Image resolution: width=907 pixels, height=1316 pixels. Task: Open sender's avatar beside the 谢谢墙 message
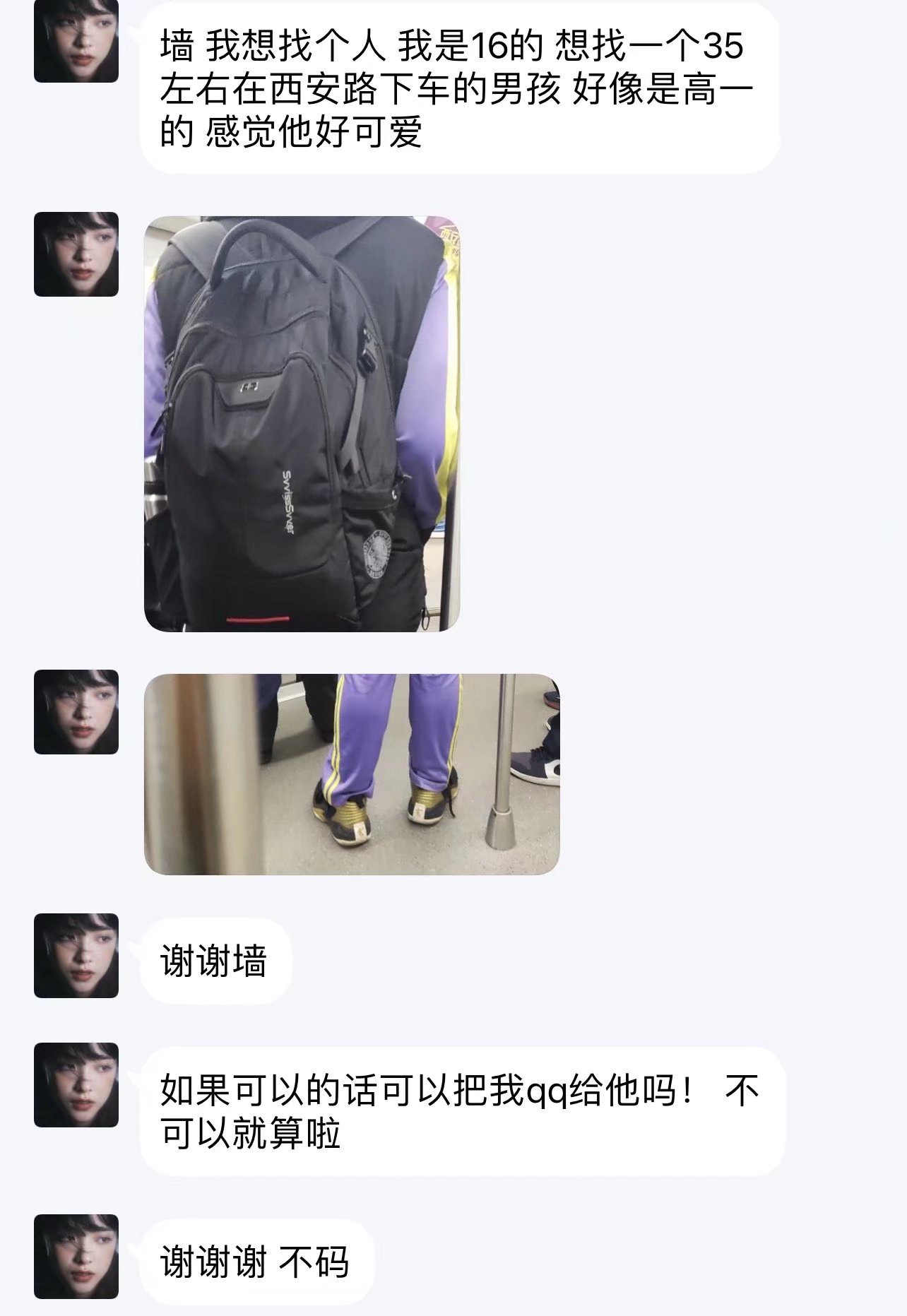[76, 956]
